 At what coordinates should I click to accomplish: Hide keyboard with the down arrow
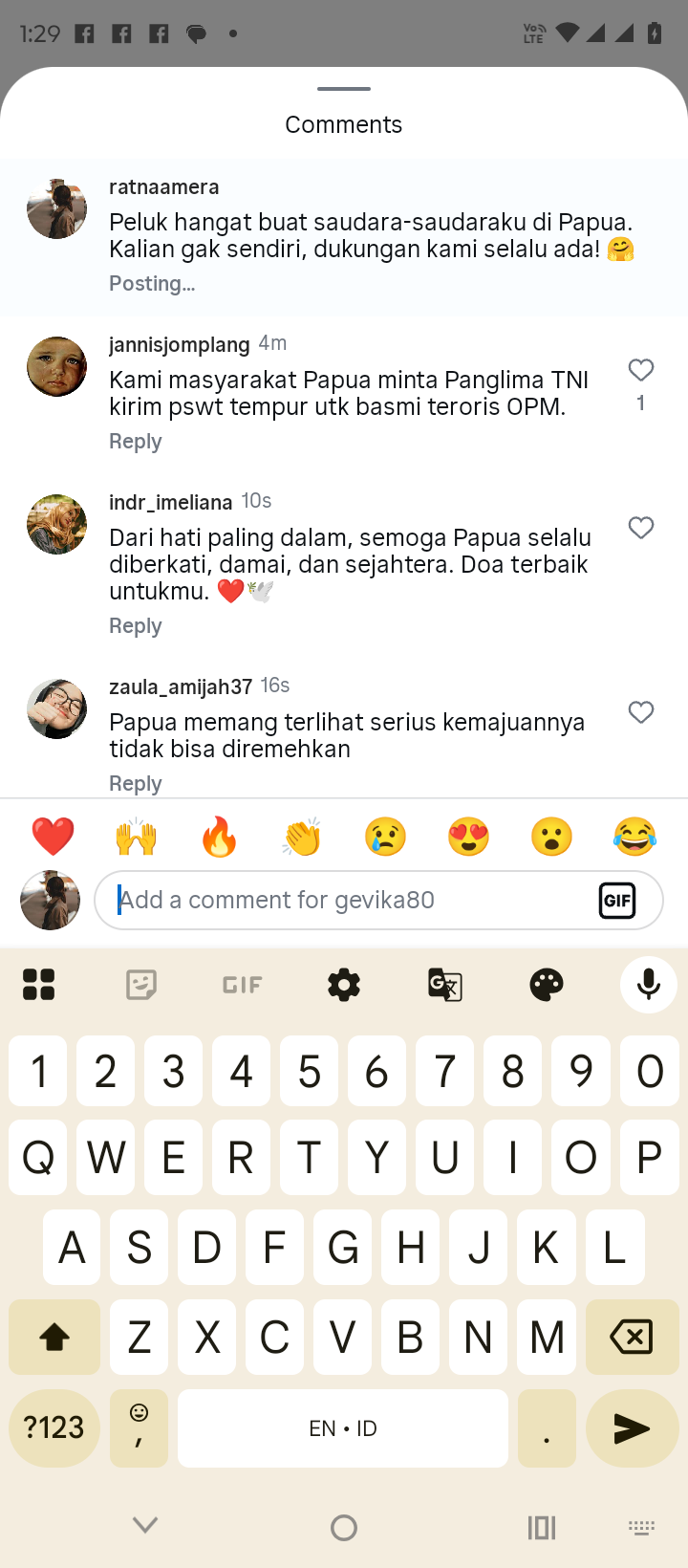(x=145, y=1526)
